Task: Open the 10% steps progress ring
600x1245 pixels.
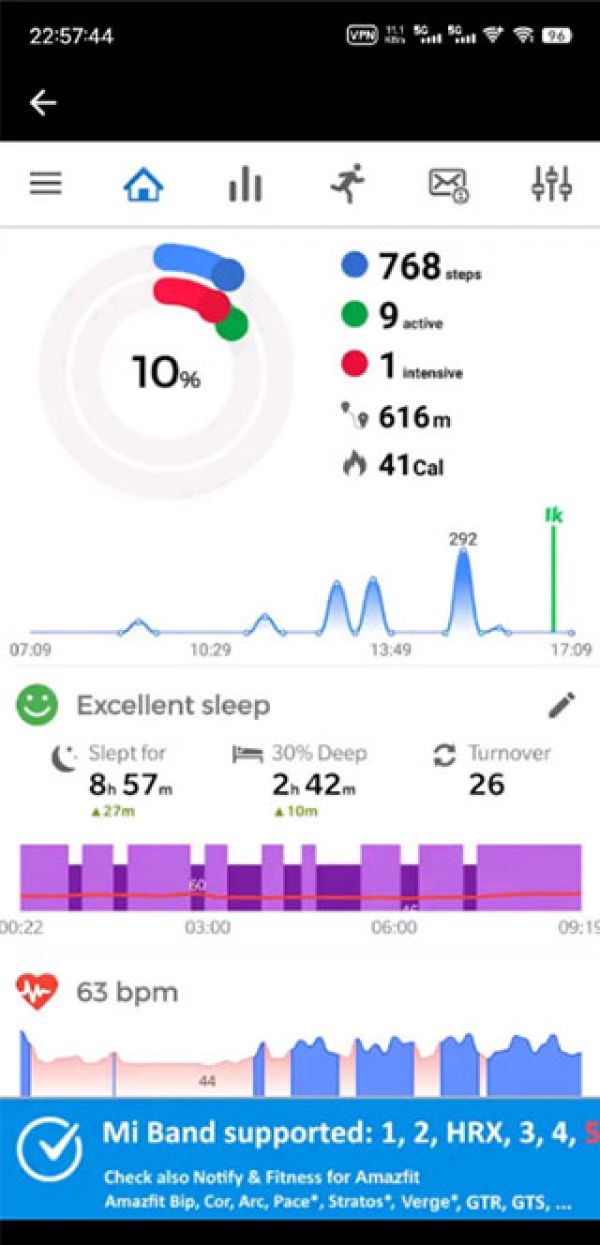Action: tap(166, 372)
